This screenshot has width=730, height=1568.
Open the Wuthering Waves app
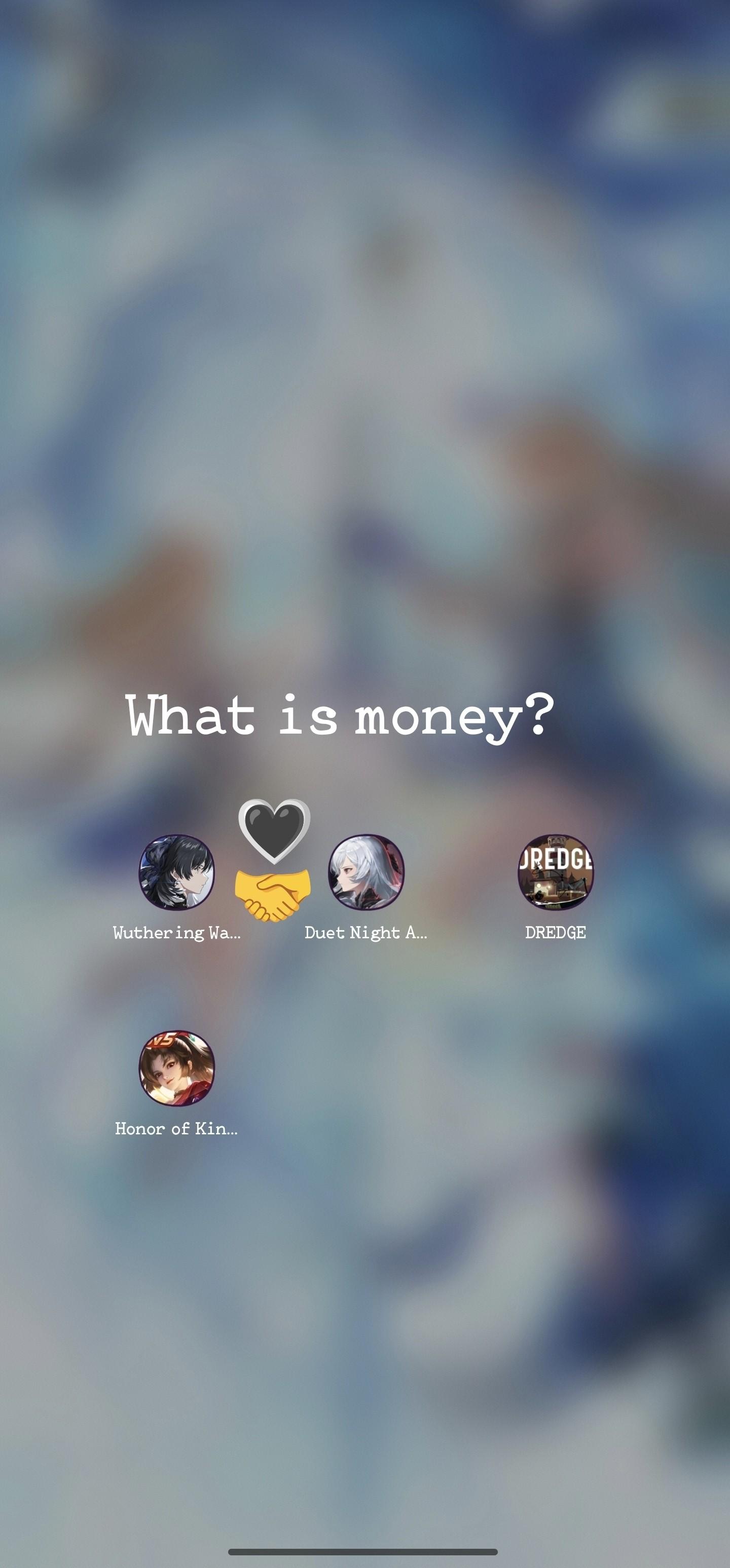tap(176, 872)
